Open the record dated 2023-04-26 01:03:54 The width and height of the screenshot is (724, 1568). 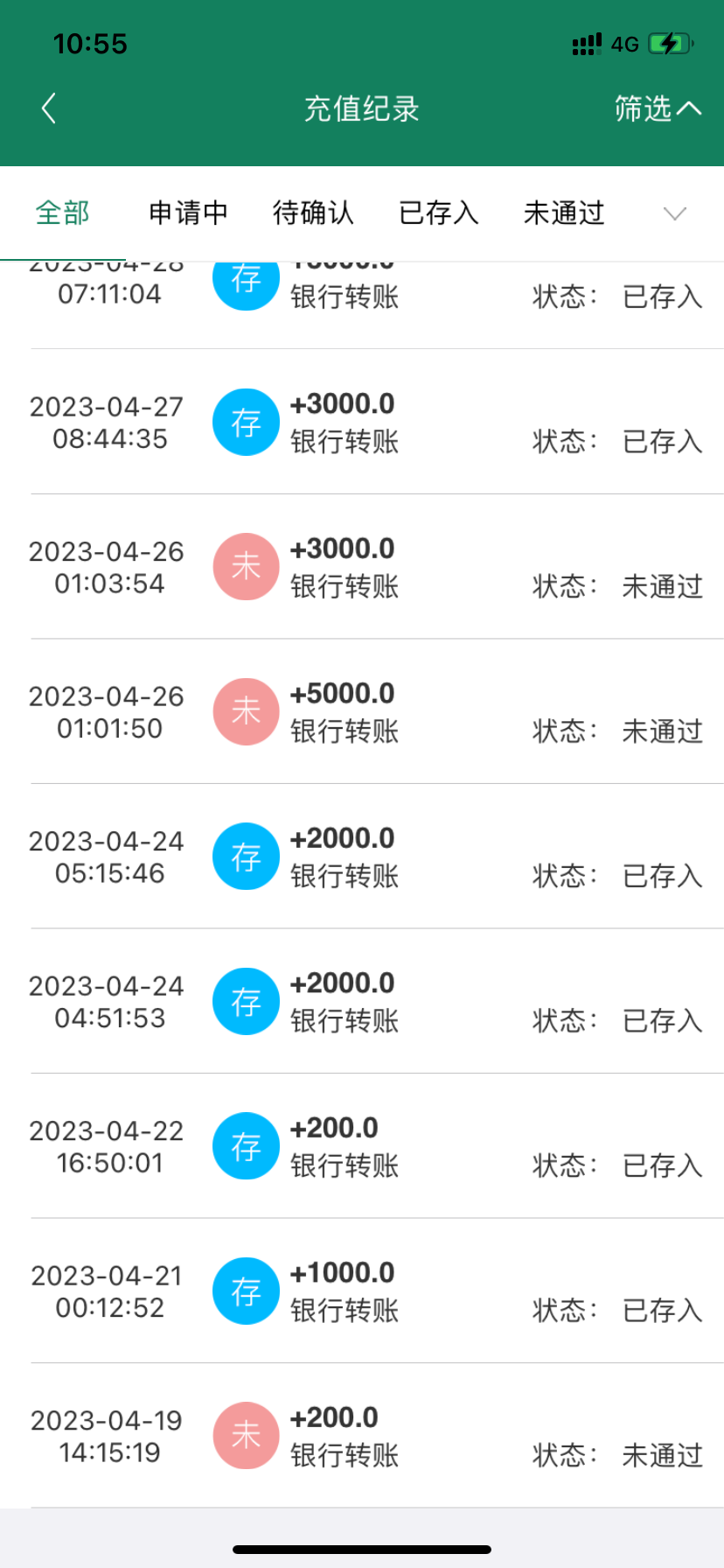362,567
